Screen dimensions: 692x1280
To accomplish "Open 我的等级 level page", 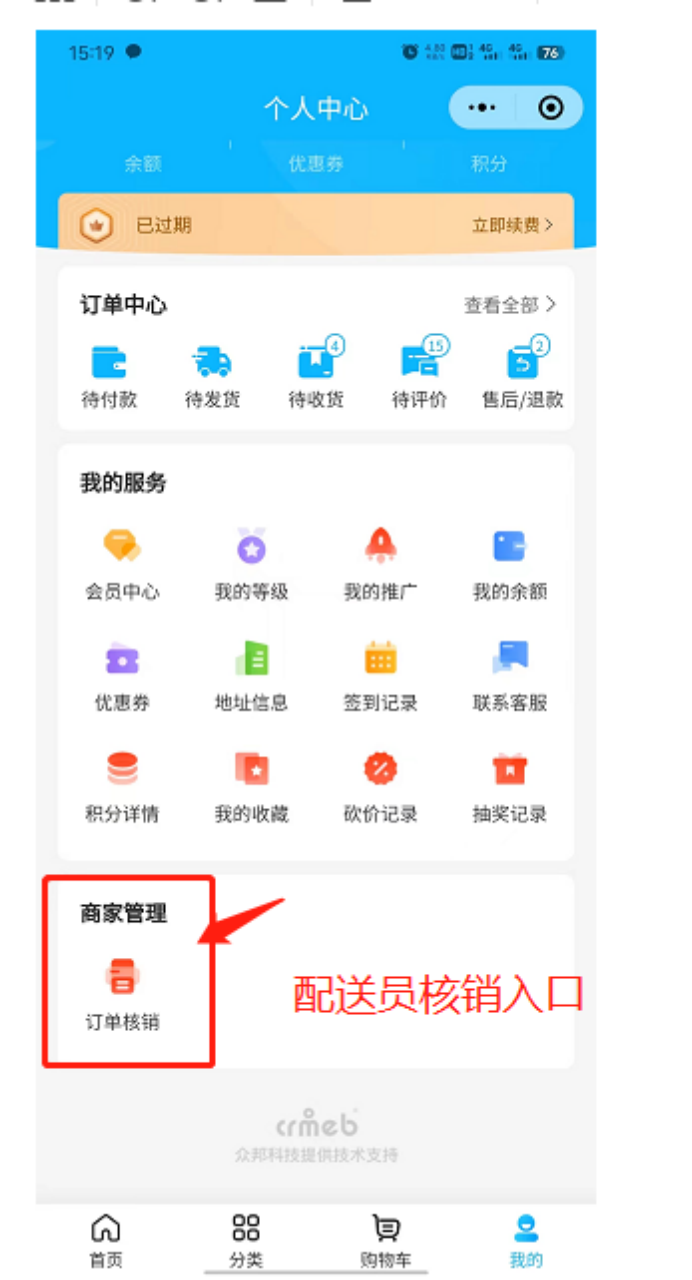I will [251, 563].
